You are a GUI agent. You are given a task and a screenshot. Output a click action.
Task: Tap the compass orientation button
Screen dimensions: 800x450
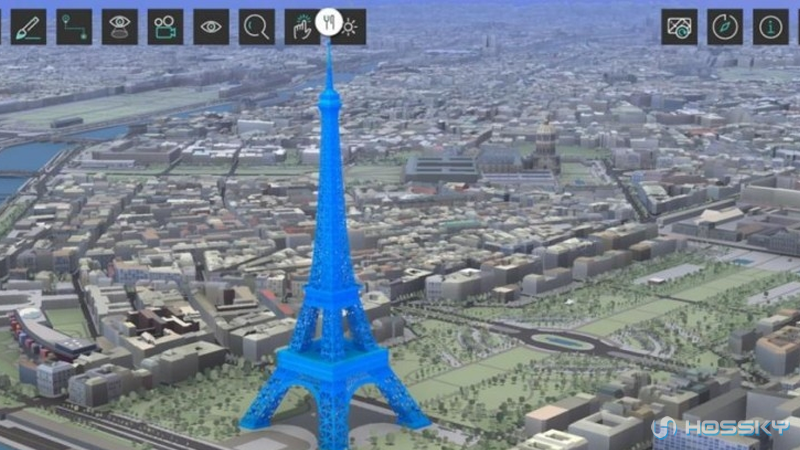[x=725, y=27]
